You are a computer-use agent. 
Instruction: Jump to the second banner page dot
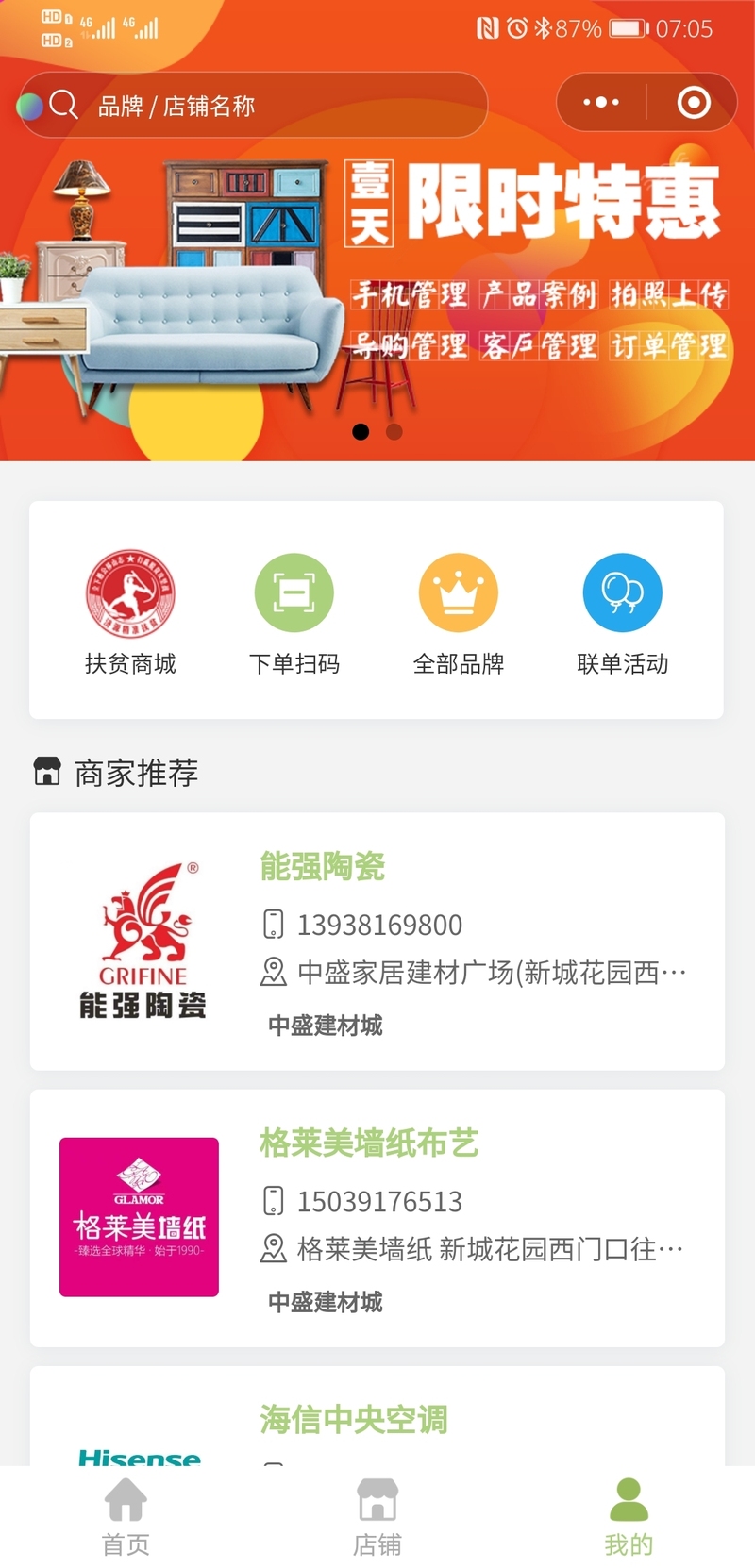[394, 431]
